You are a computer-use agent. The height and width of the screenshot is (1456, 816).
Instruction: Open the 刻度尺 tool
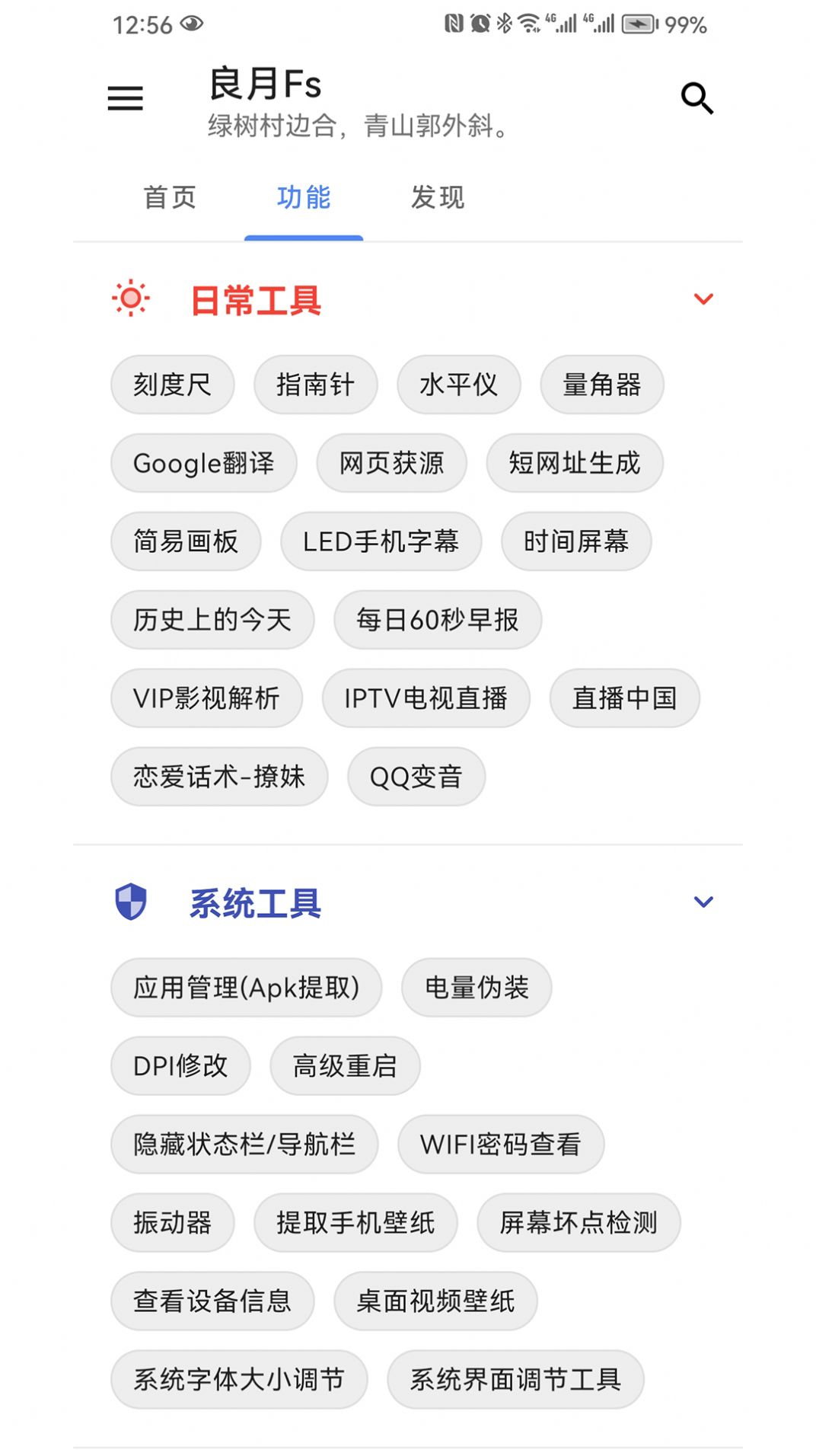[171, 385]
